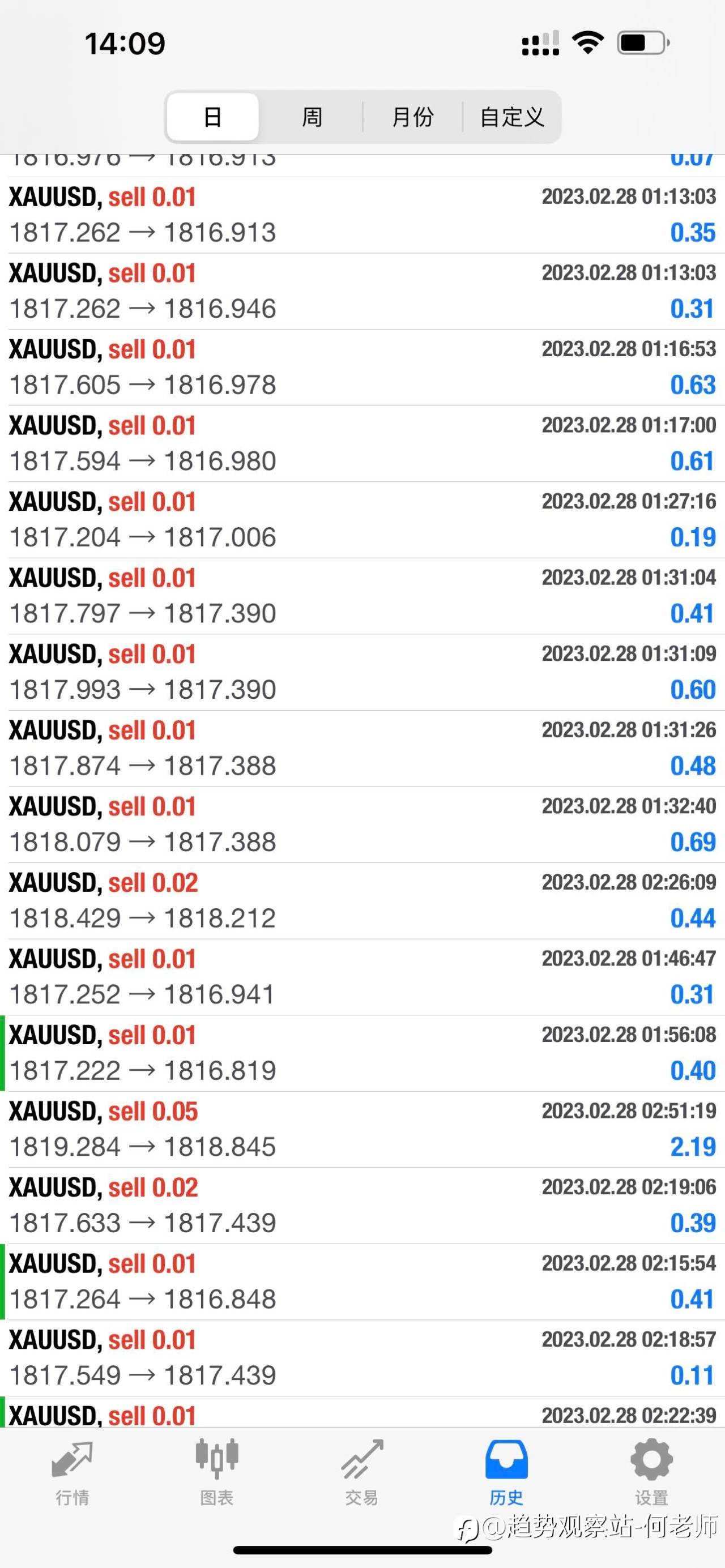The height and width of the screenshot is (1568, 725).
Task: View the trade with profit 0.11
Action: [x=362, y=1357]
